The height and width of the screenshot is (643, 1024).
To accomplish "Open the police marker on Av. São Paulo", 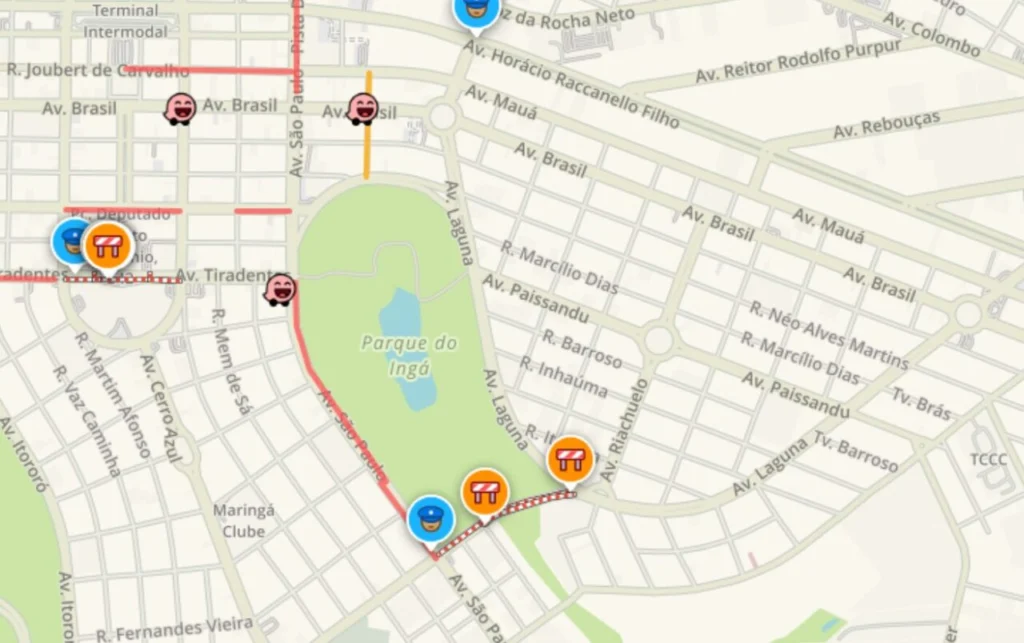I will coord(431,519).
